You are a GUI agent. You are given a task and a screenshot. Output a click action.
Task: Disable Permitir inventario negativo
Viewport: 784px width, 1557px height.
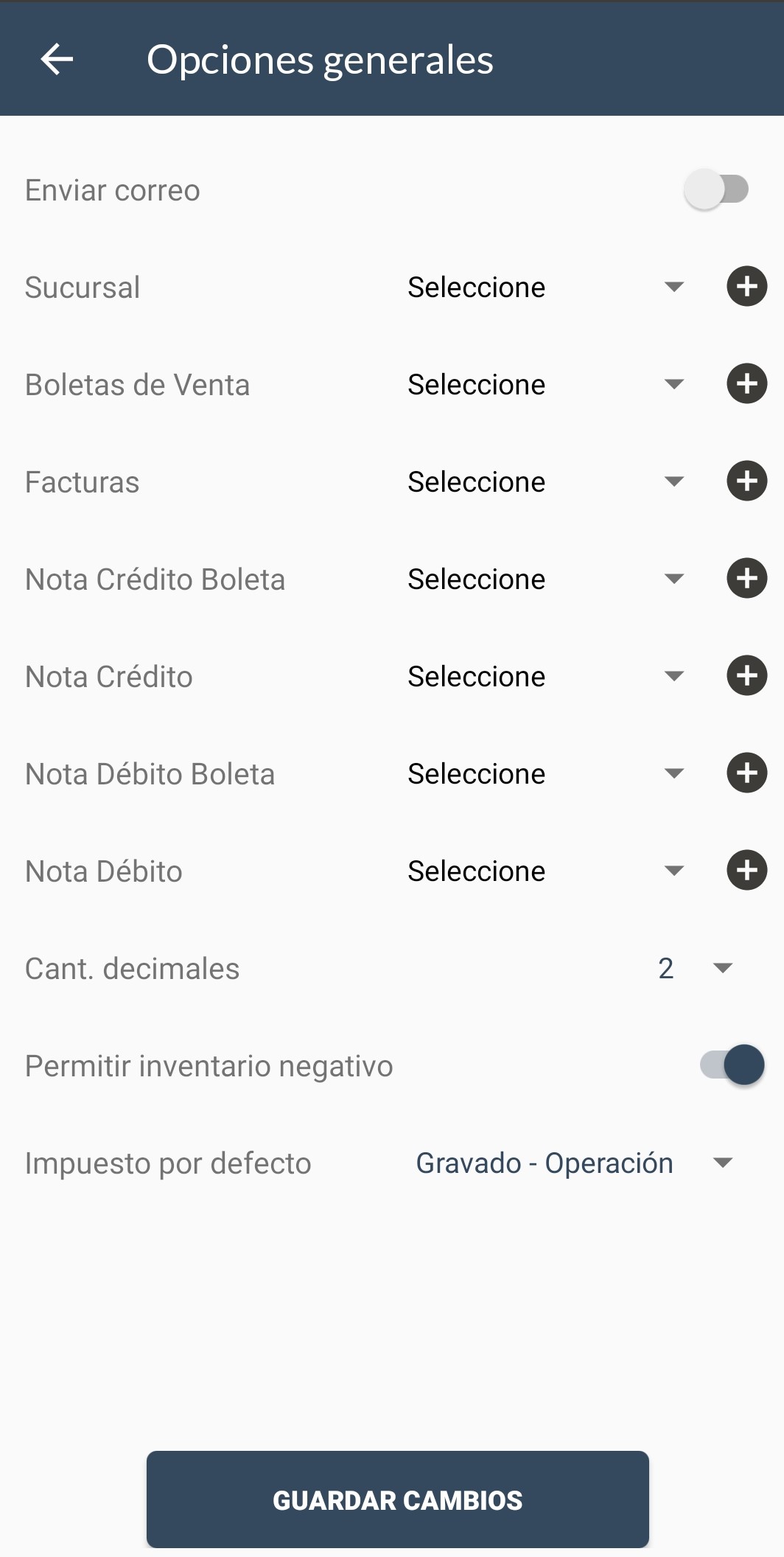tap(732, 1065)
